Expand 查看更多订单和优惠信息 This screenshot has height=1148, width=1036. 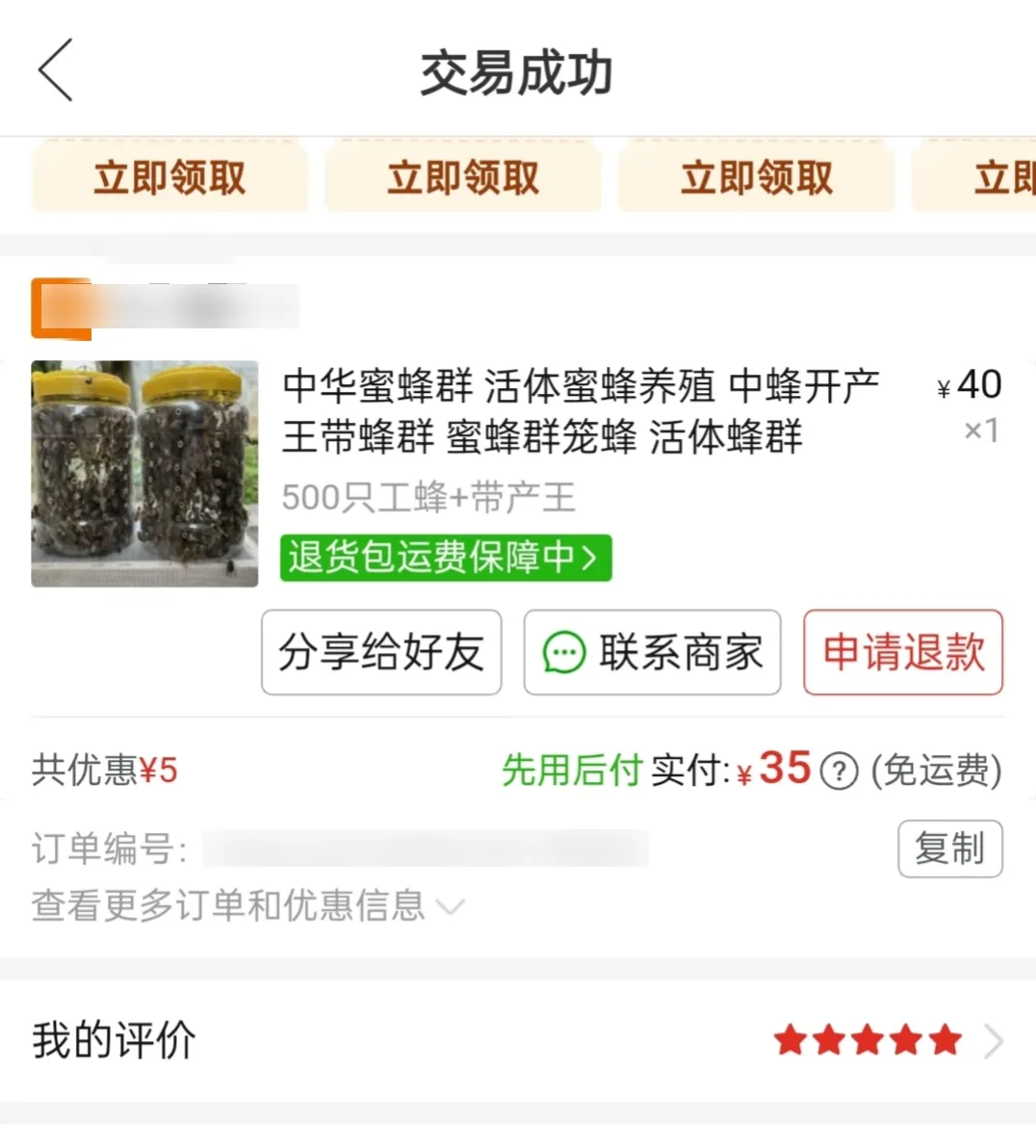click(x=247, y=905)
